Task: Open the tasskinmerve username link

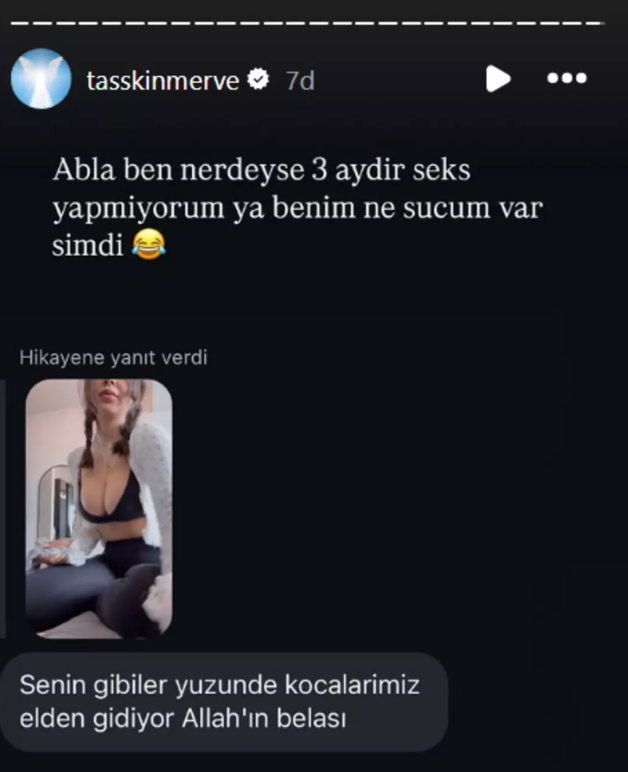Action: [x=163, y=80]
